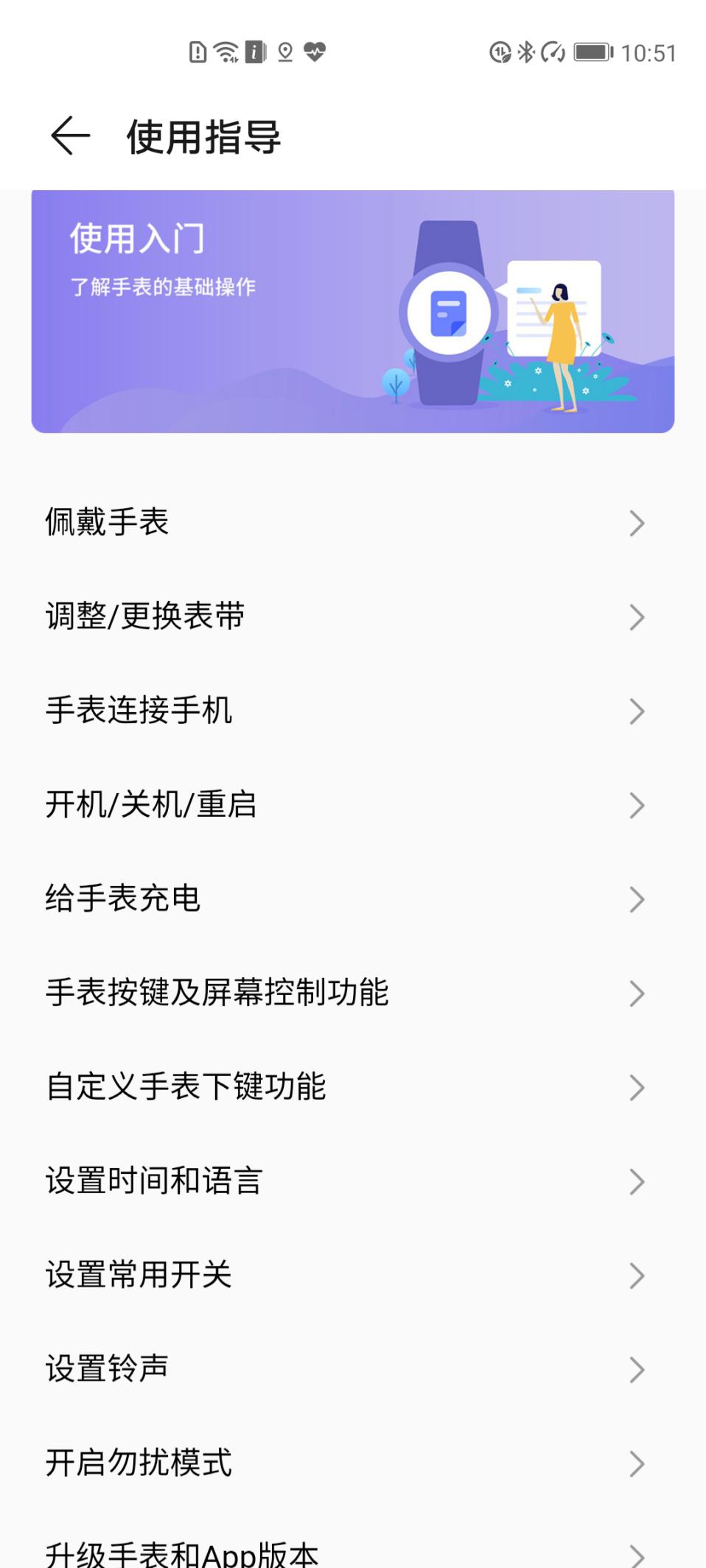
Task: Open the 手表按键及屏幕控制功能 guide
Action: [353, 992]
